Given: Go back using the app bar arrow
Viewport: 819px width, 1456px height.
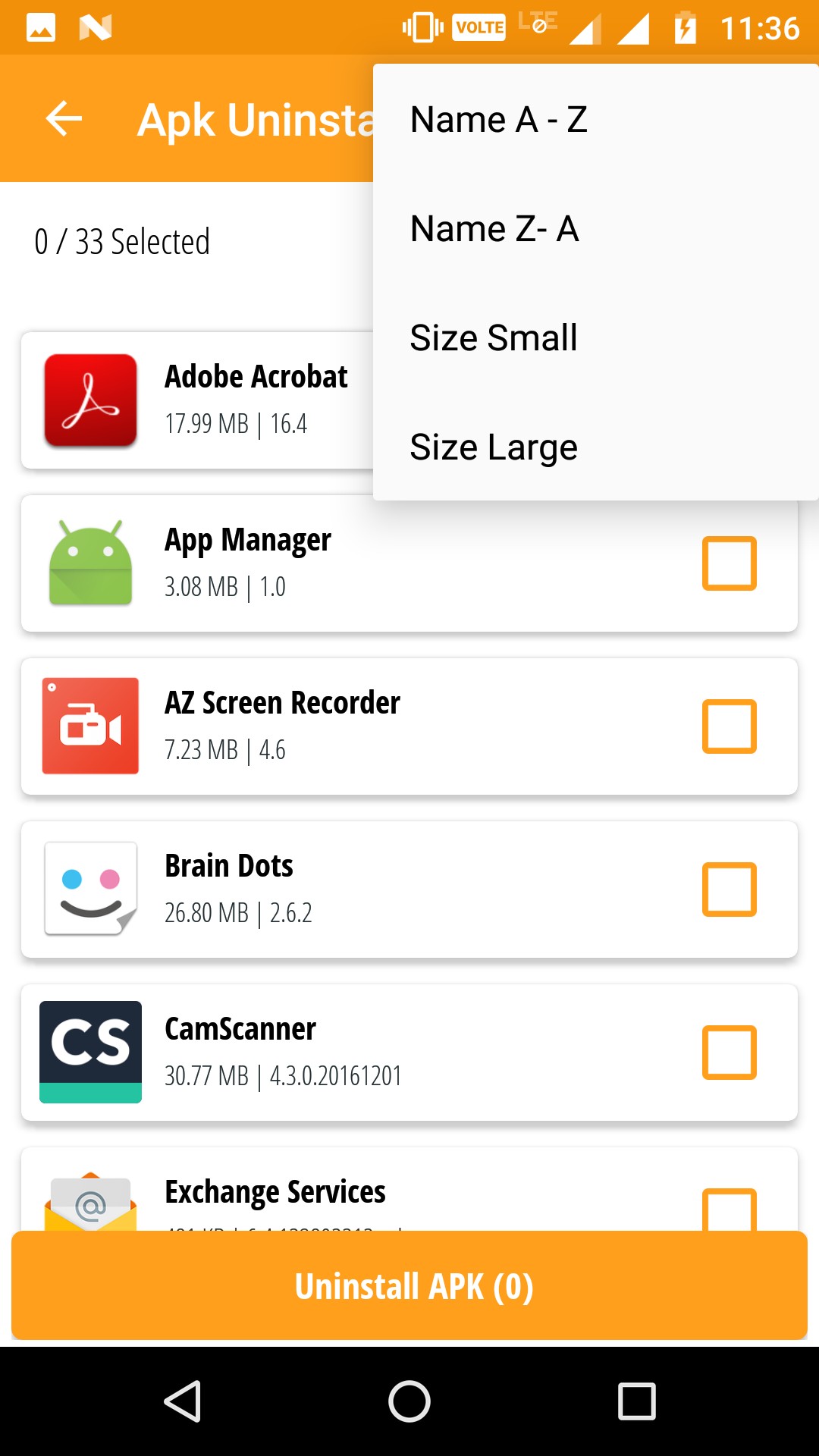Looking at the screenshot, I should click(64, 118).
